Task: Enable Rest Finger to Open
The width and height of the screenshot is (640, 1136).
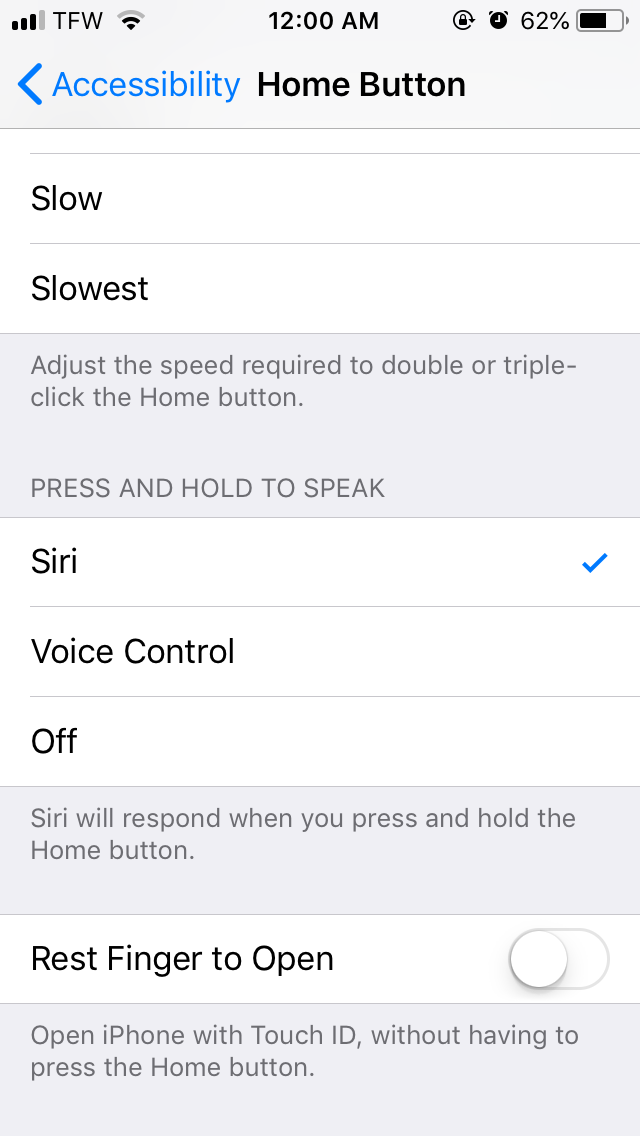Action: [558, 959]
